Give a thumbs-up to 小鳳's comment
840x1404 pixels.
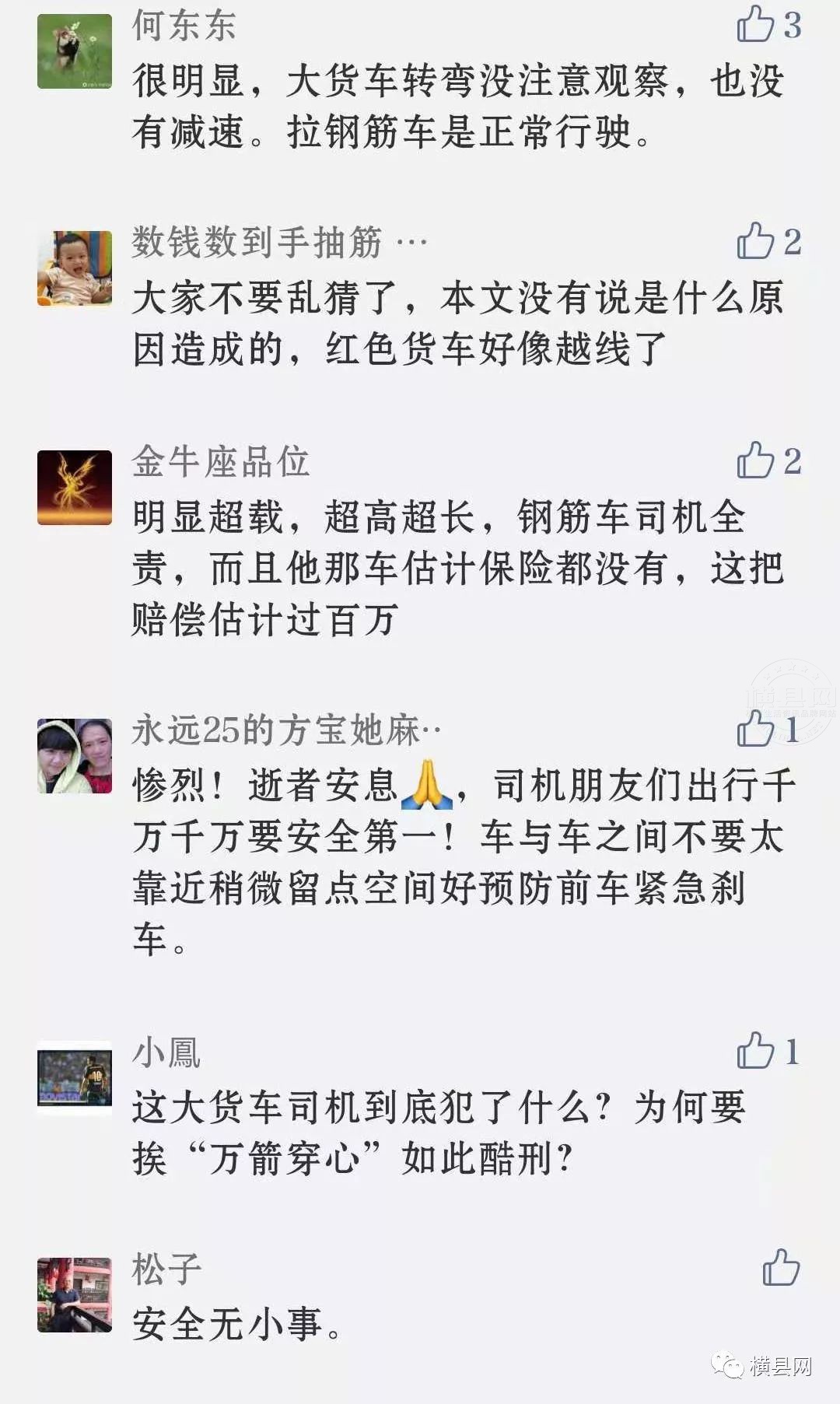click(x=755, y=1052)
